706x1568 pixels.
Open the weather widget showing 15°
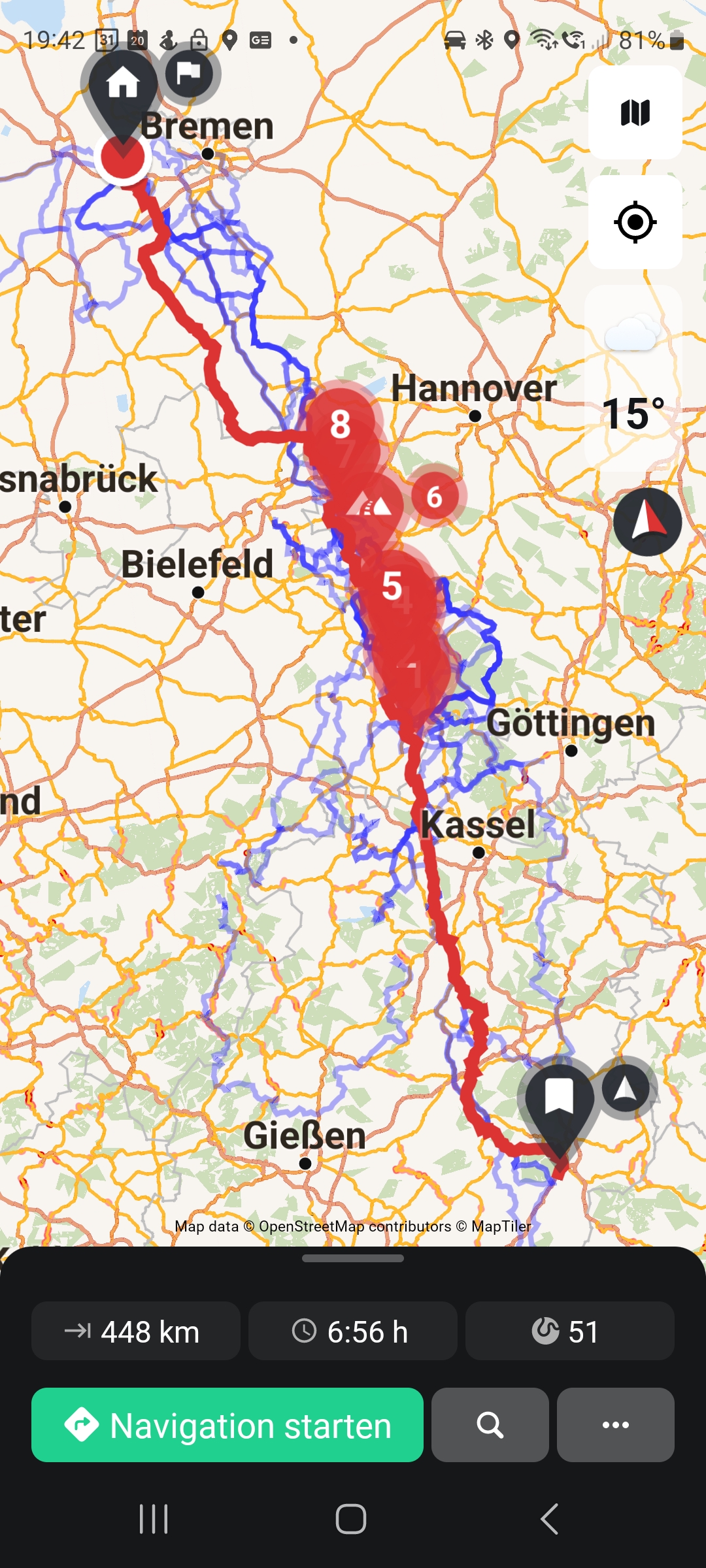pyautogui.click(x=633, y=379)
